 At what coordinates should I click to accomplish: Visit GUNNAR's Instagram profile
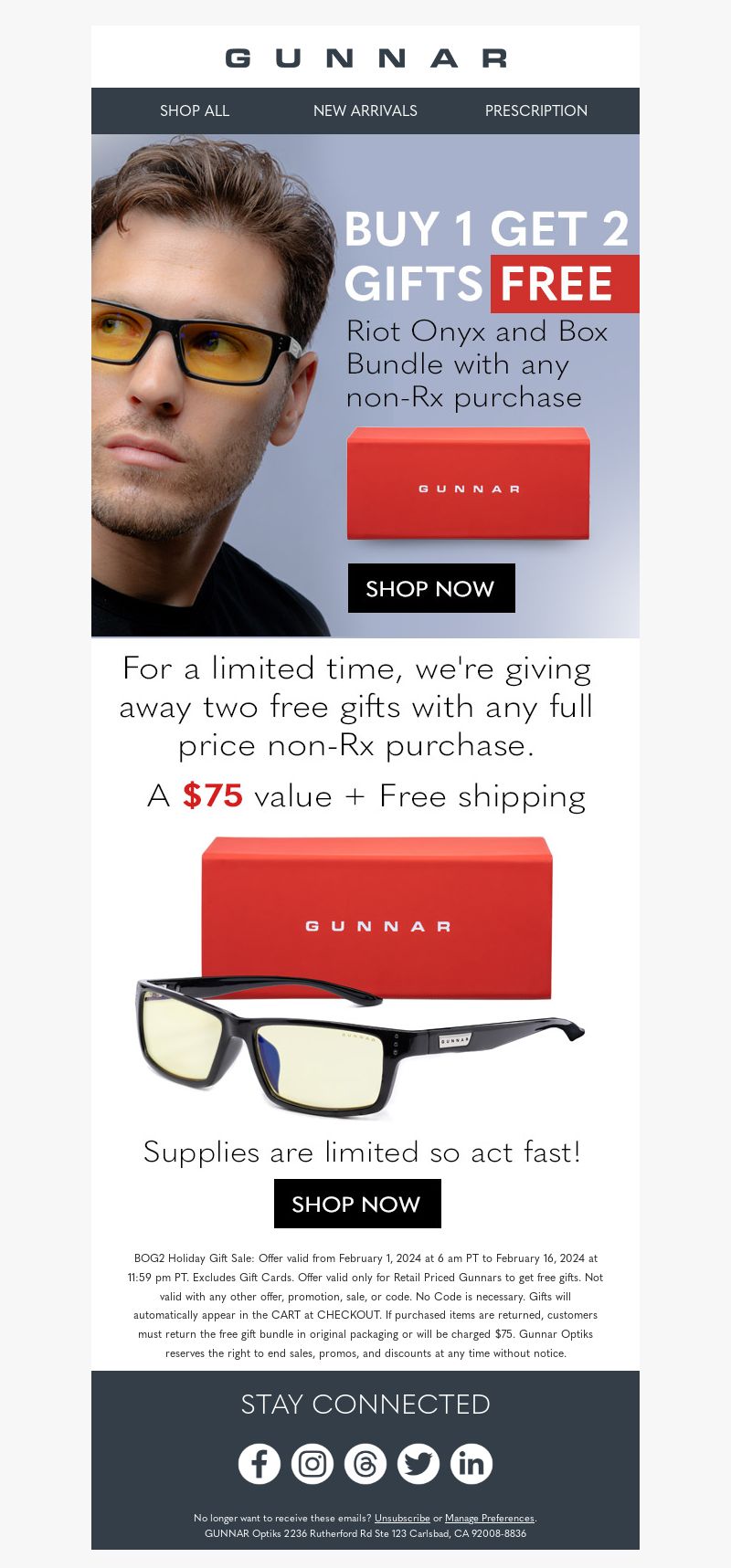[x=313, y=1464]
